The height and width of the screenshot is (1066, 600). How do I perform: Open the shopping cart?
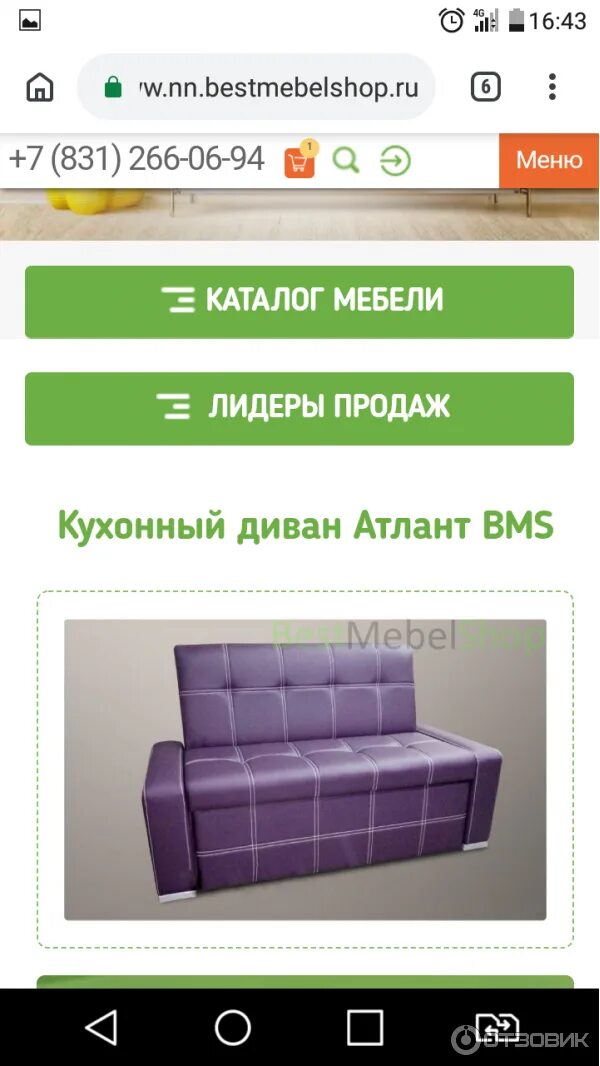[300, 161]
